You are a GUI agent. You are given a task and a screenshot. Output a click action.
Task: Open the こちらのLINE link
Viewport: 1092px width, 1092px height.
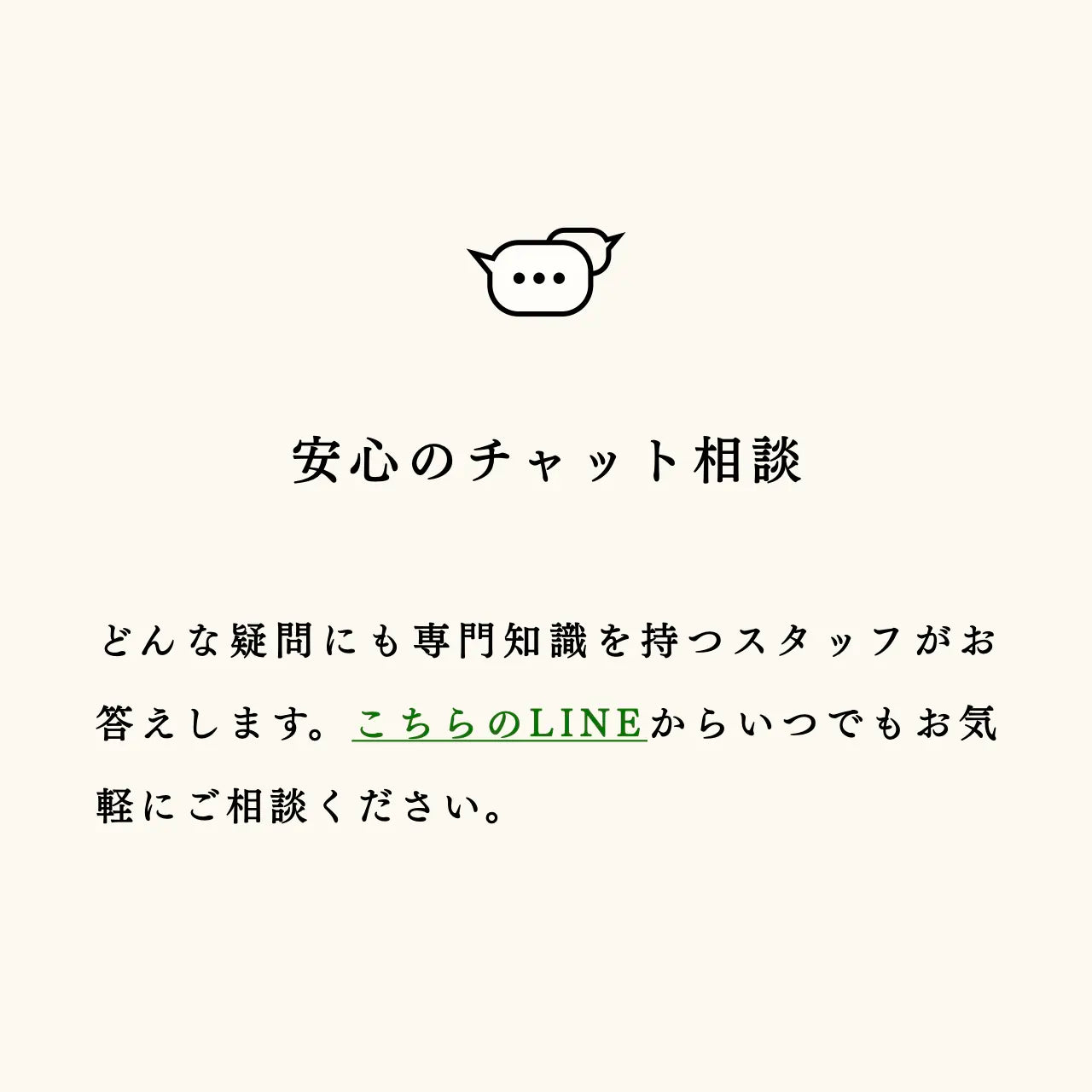pyautogui.click(x=499, y=724)
